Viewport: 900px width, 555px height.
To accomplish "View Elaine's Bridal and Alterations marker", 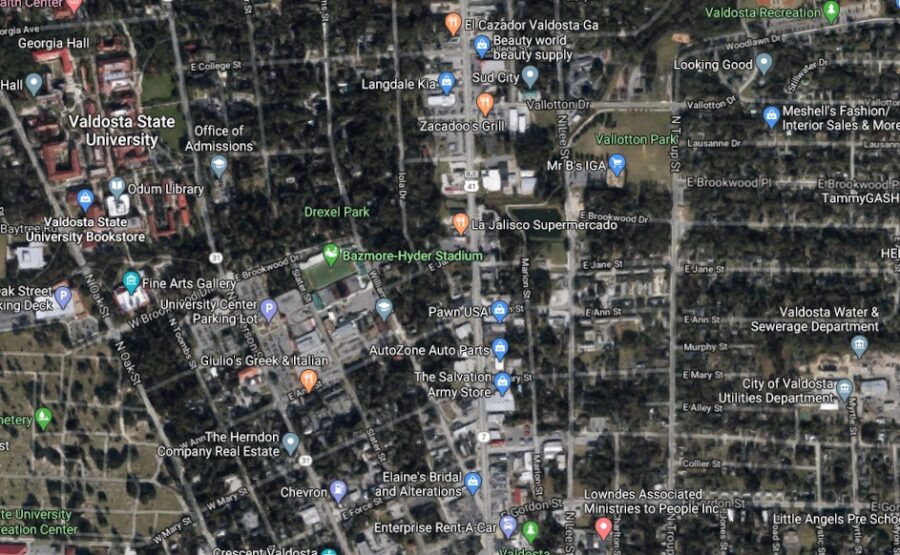I will (x=473, y=483).
